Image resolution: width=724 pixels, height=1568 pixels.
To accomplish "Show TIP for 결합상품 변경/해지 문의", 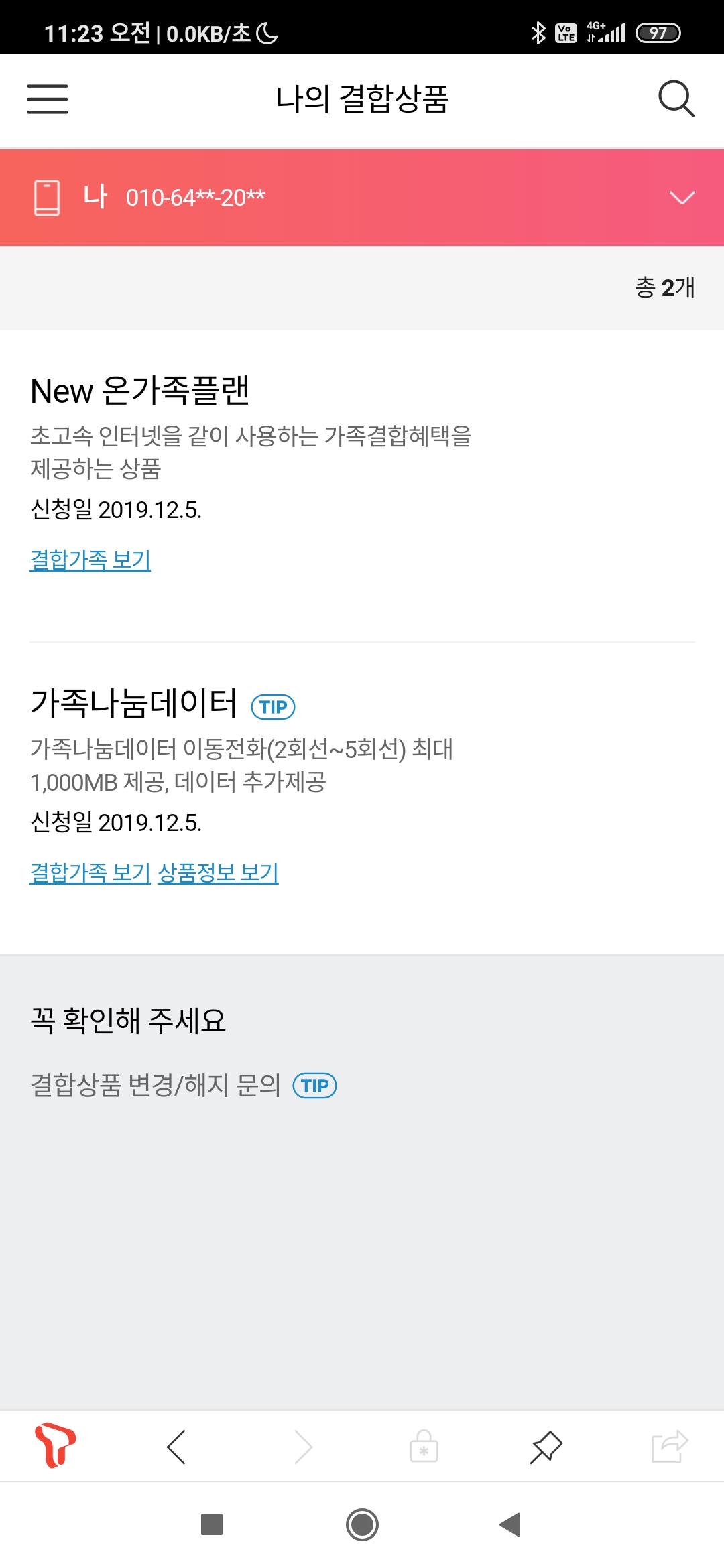I will pyautogui.click(x=314, y=1086).
